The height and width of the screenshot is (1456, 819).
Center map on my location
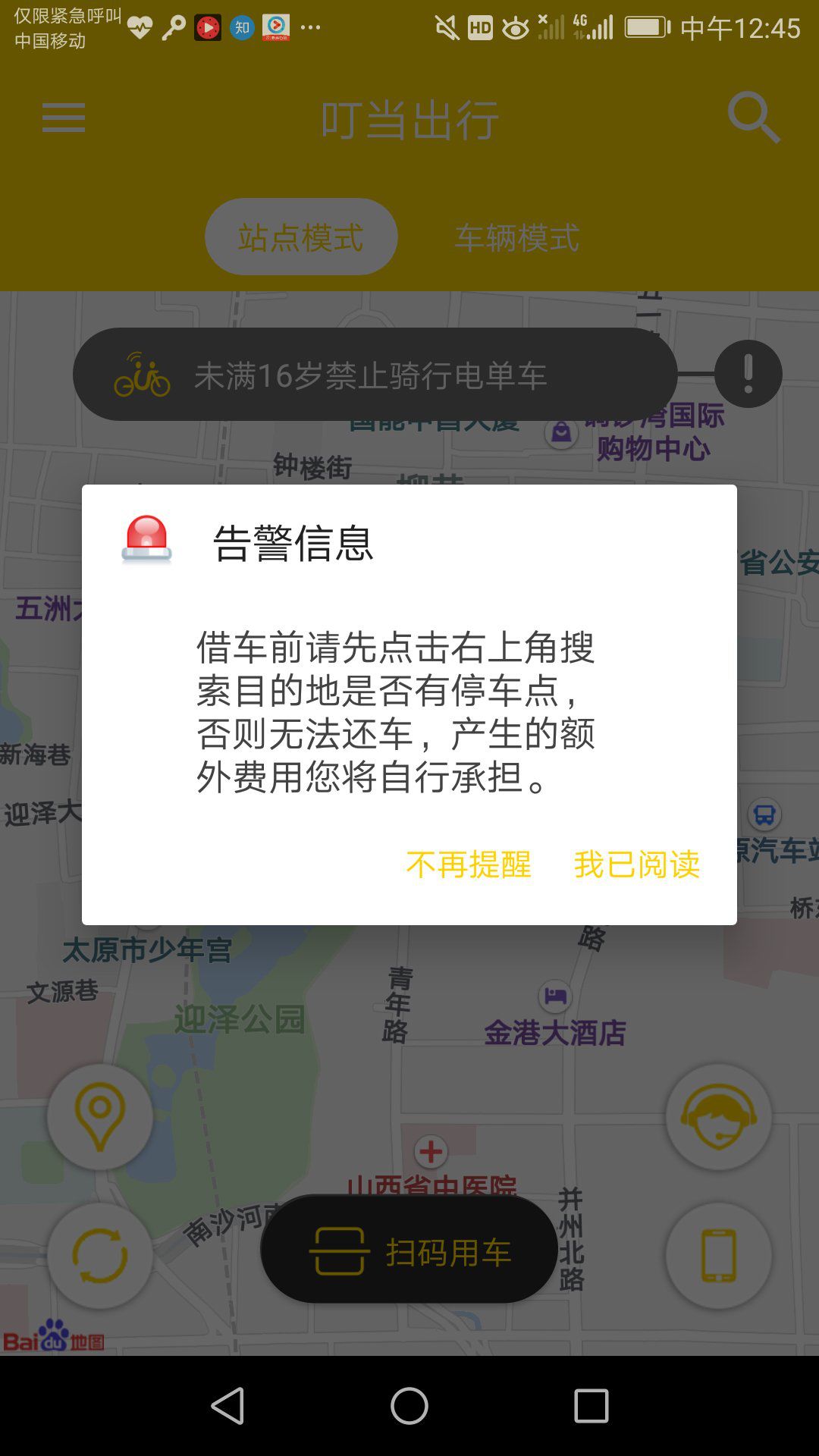point(100,1116)
